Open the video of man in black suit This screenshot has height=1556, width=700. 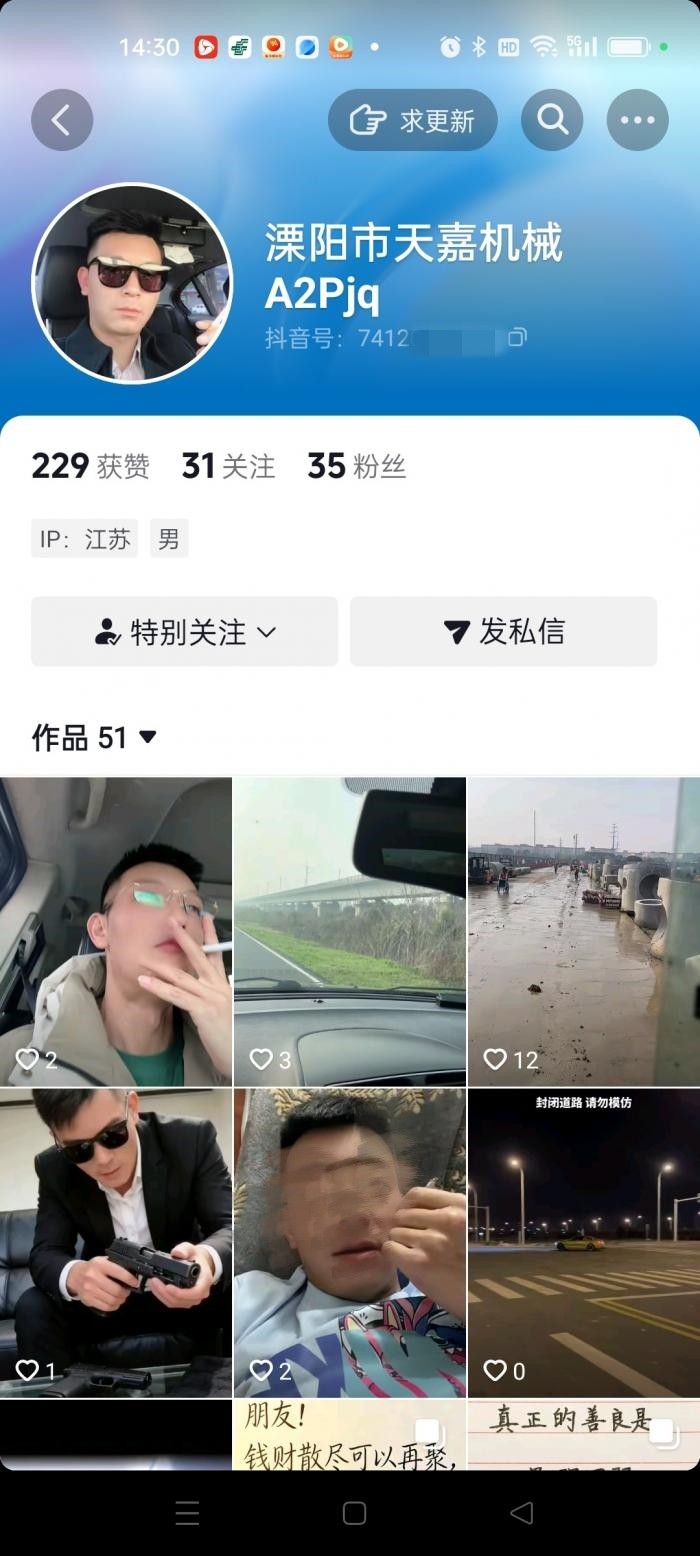pyautogui.click(x=116, y=1241)
